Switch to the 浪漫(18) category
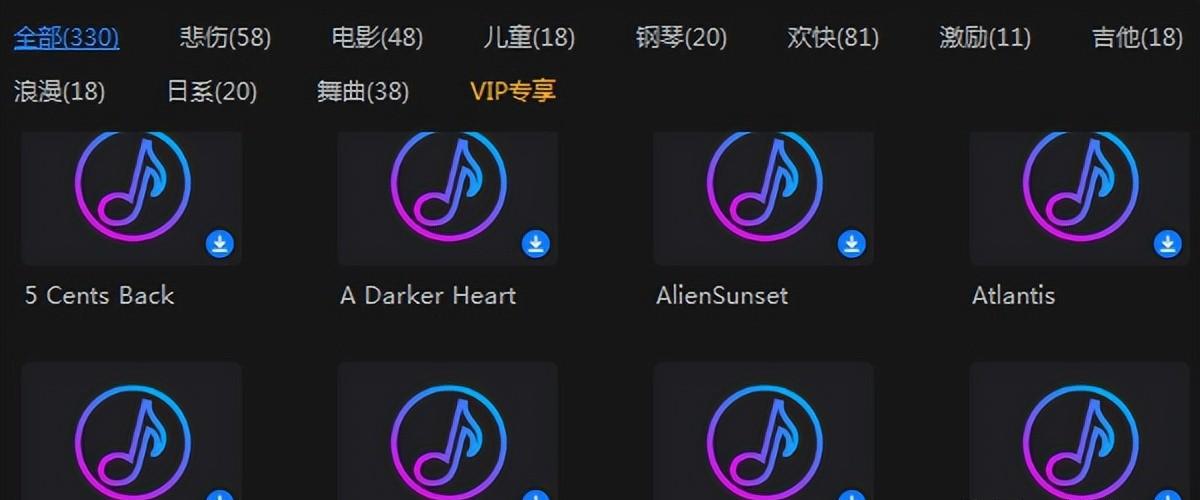The width and height of the screenshot is (1200, 500). tap(59, 92)
